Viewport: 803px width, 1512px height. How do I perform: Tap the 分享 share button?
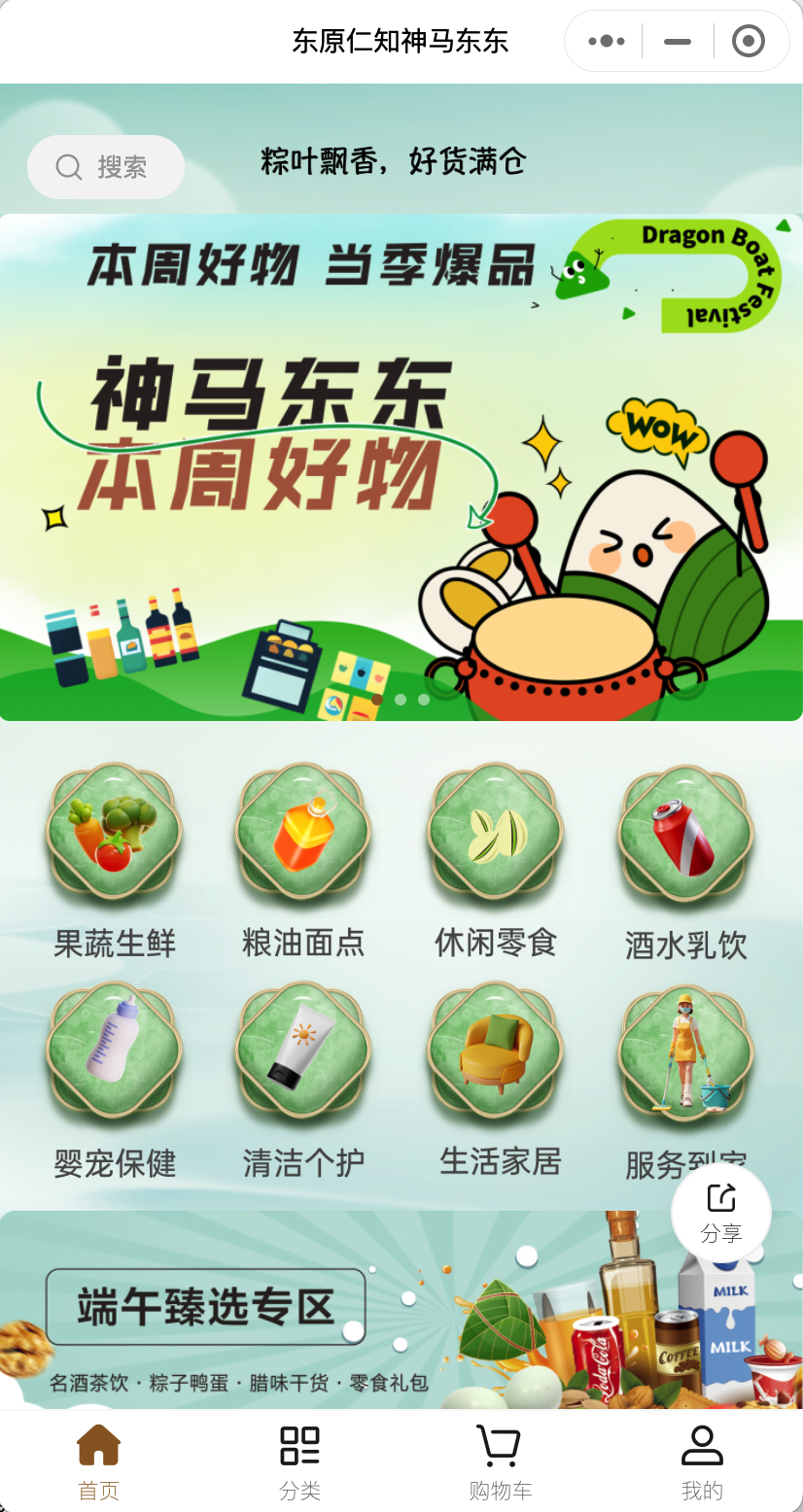click(x=721, y=1212)
